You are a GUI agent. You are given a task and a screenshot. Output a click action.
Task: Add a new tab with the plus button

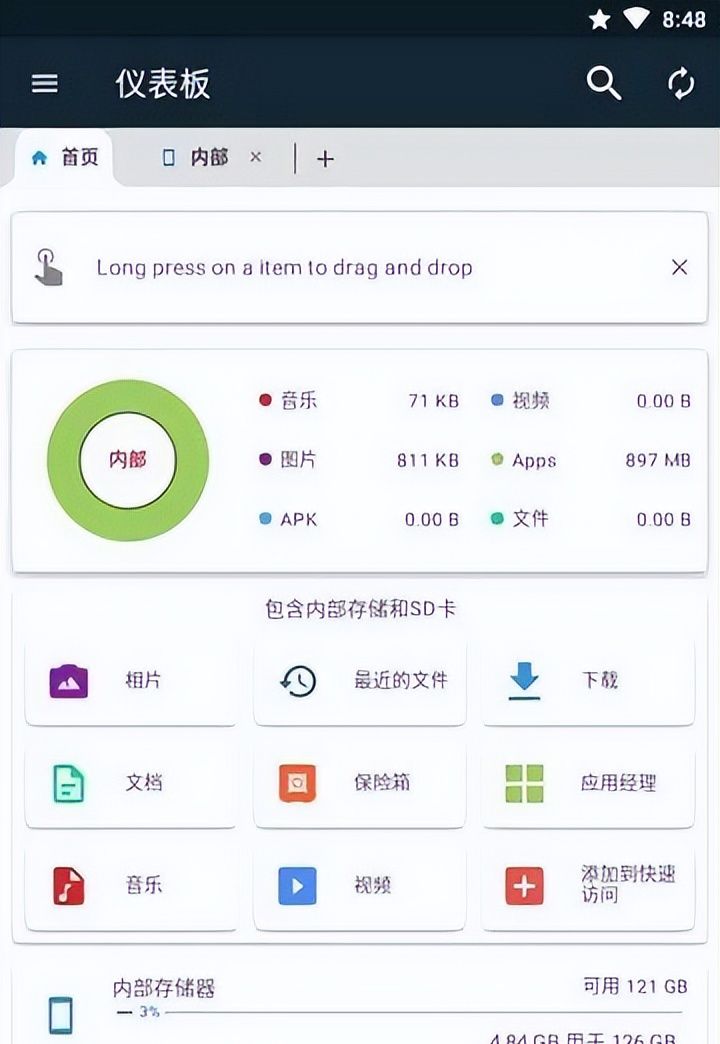325,158
